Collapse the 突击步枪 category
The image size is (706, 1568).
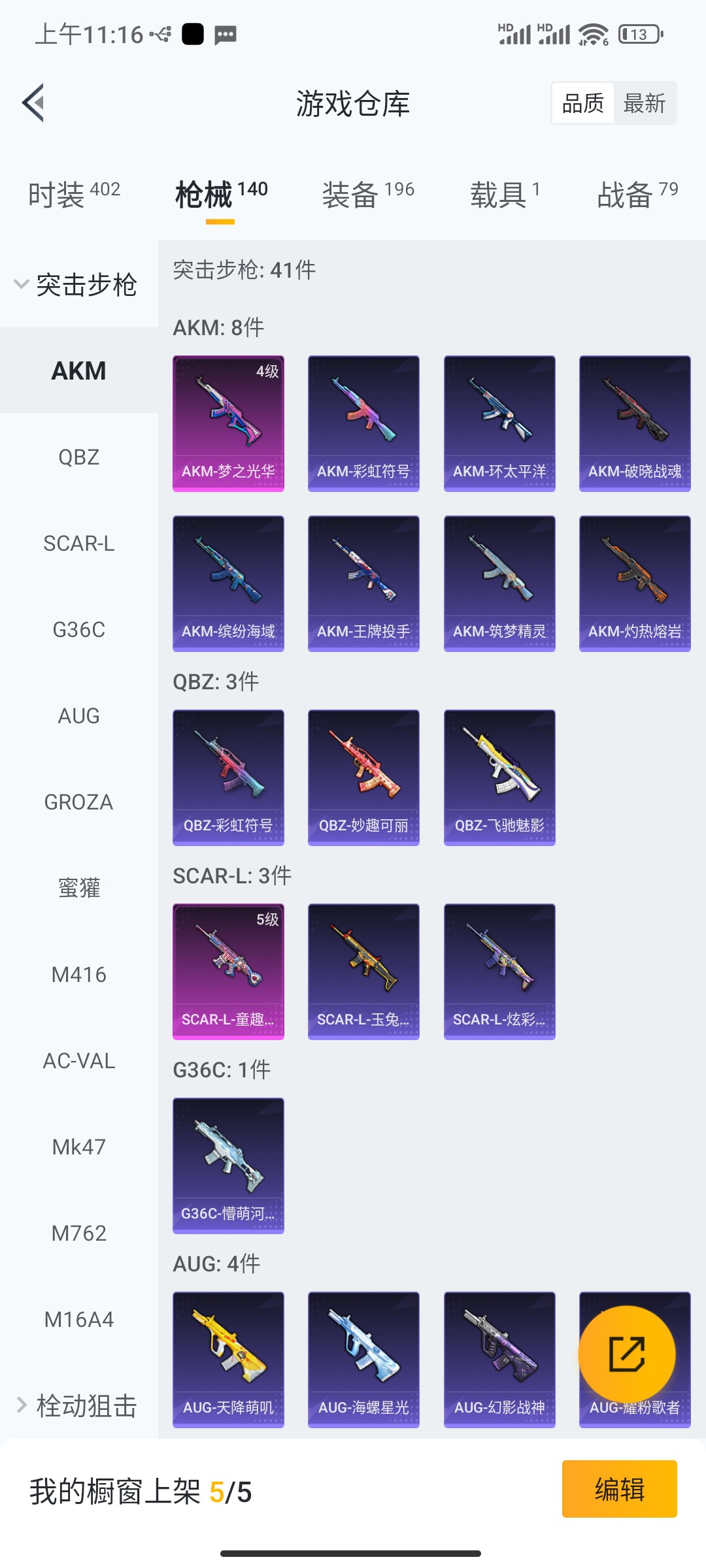77,284
